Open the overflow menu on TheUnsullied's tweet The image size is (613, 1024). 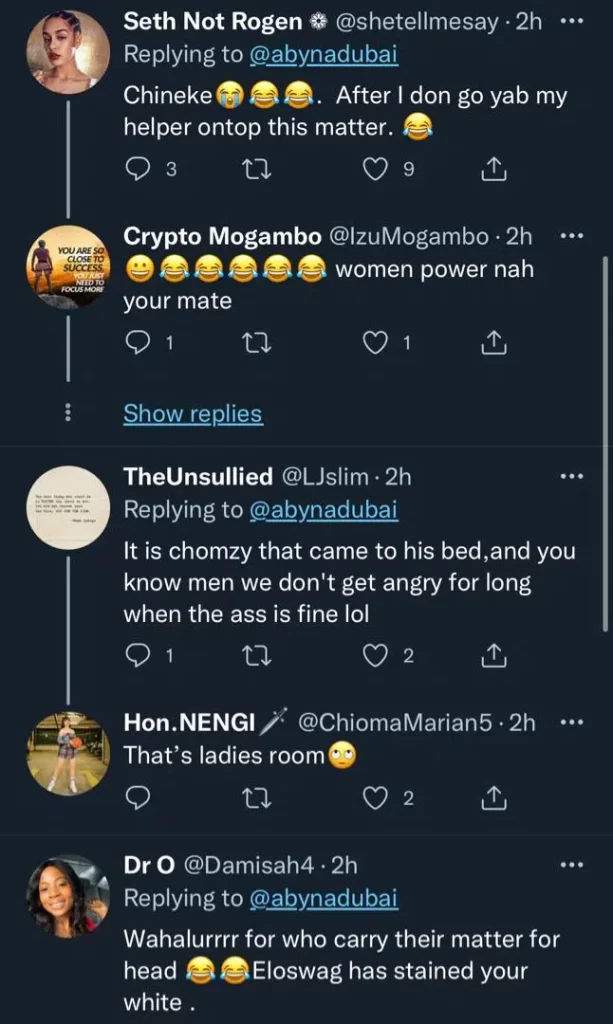coord(571,477)
